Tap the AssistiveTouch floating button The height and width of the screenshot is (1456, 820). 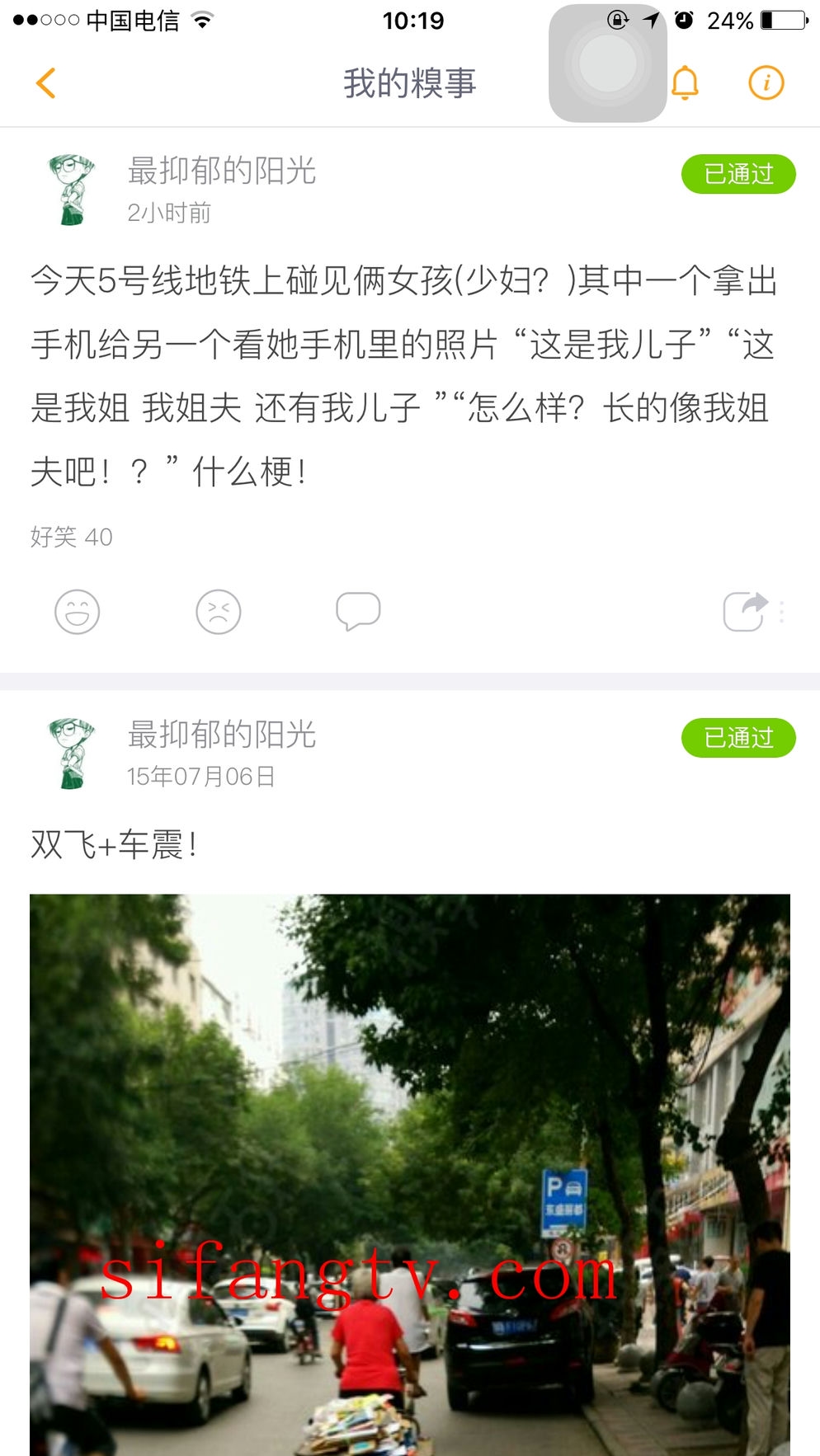tap(608, 63)
